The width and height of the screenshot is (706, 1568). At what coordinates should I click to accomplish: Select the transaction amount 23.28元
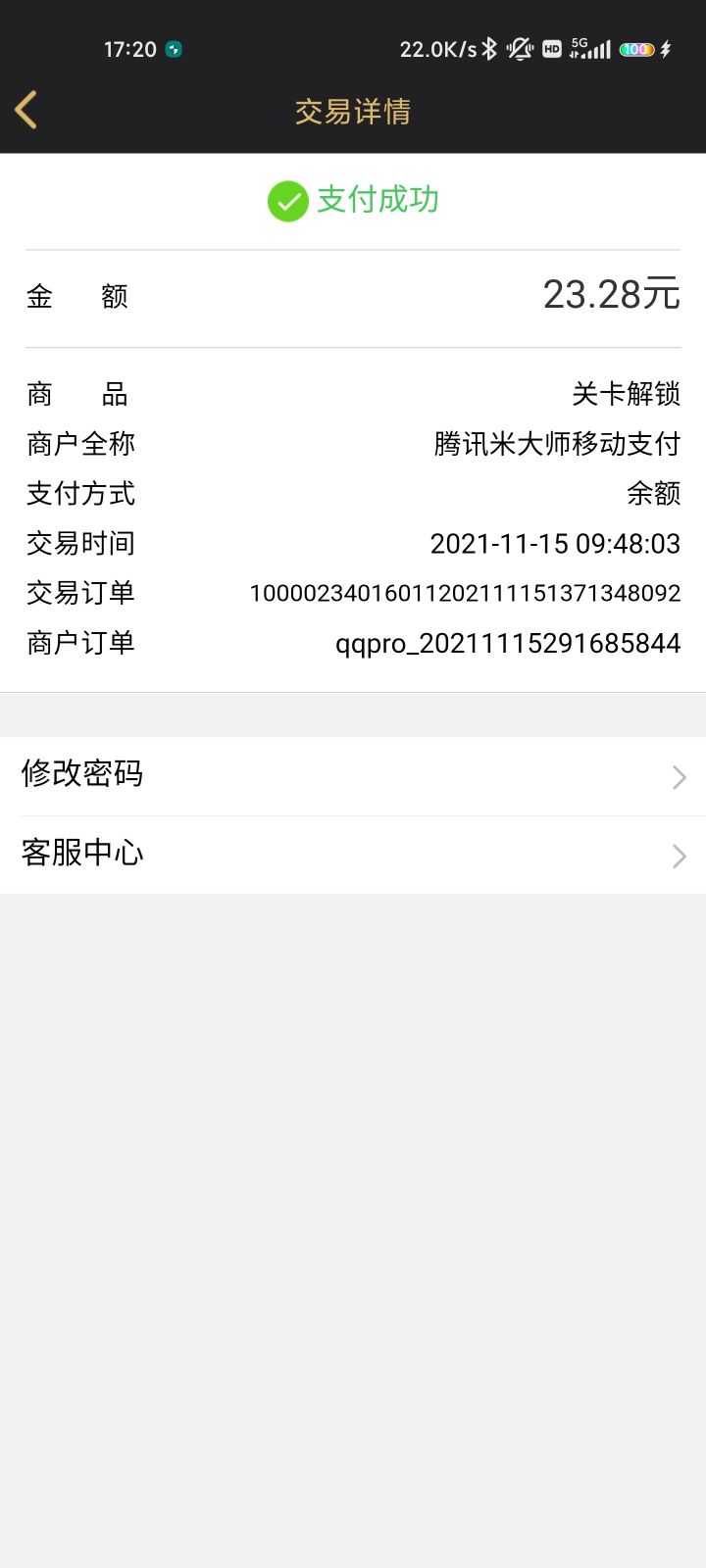point(611,295)
